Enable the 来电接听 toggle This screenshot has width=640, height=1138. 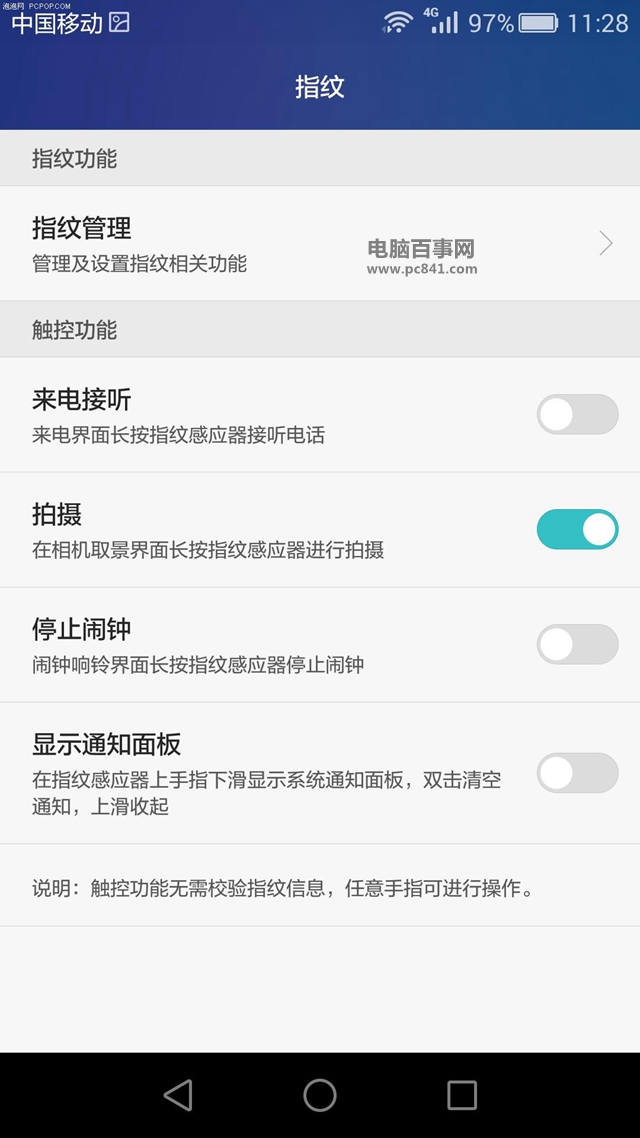577,414
